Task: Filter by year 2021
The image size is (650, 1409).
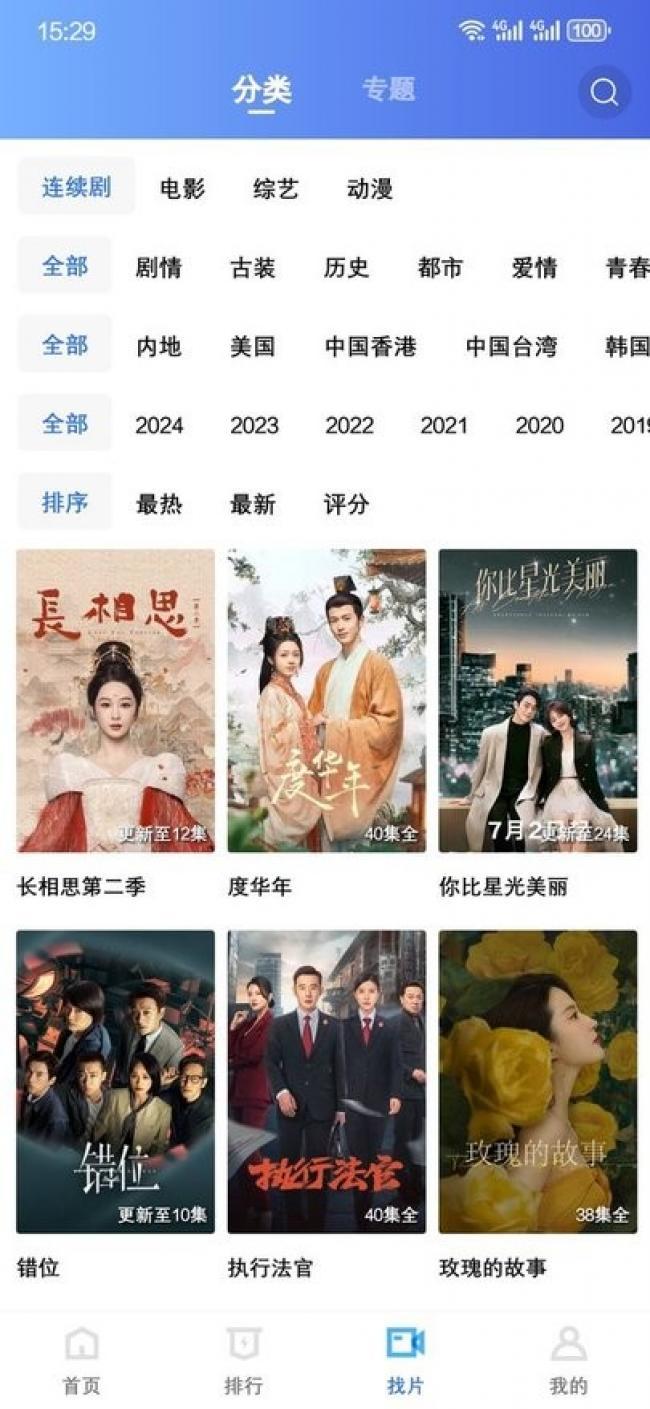Action: coord(444,425)
